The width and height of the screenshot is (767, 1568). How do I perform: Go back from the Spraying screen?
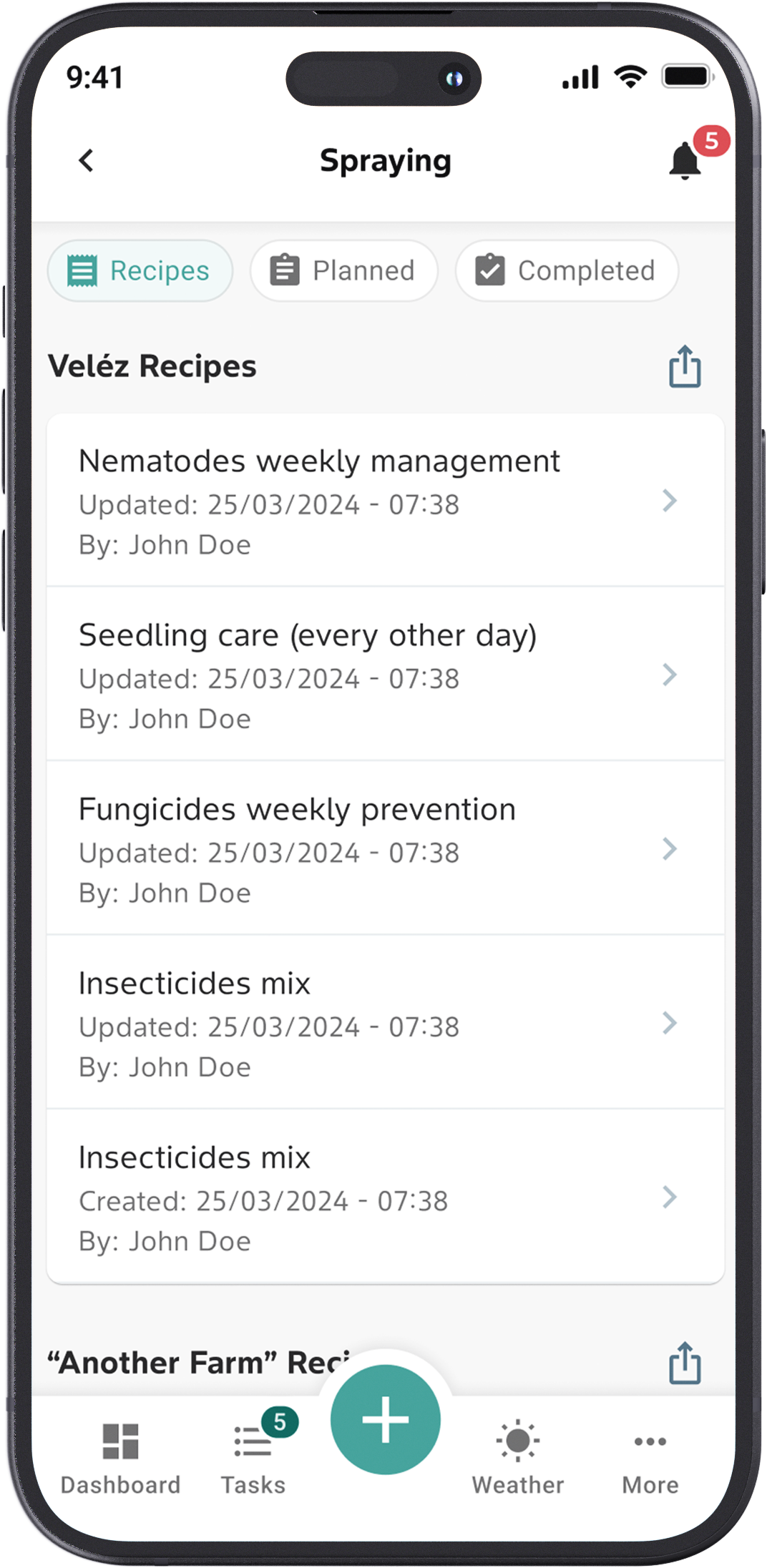point(87,160)
